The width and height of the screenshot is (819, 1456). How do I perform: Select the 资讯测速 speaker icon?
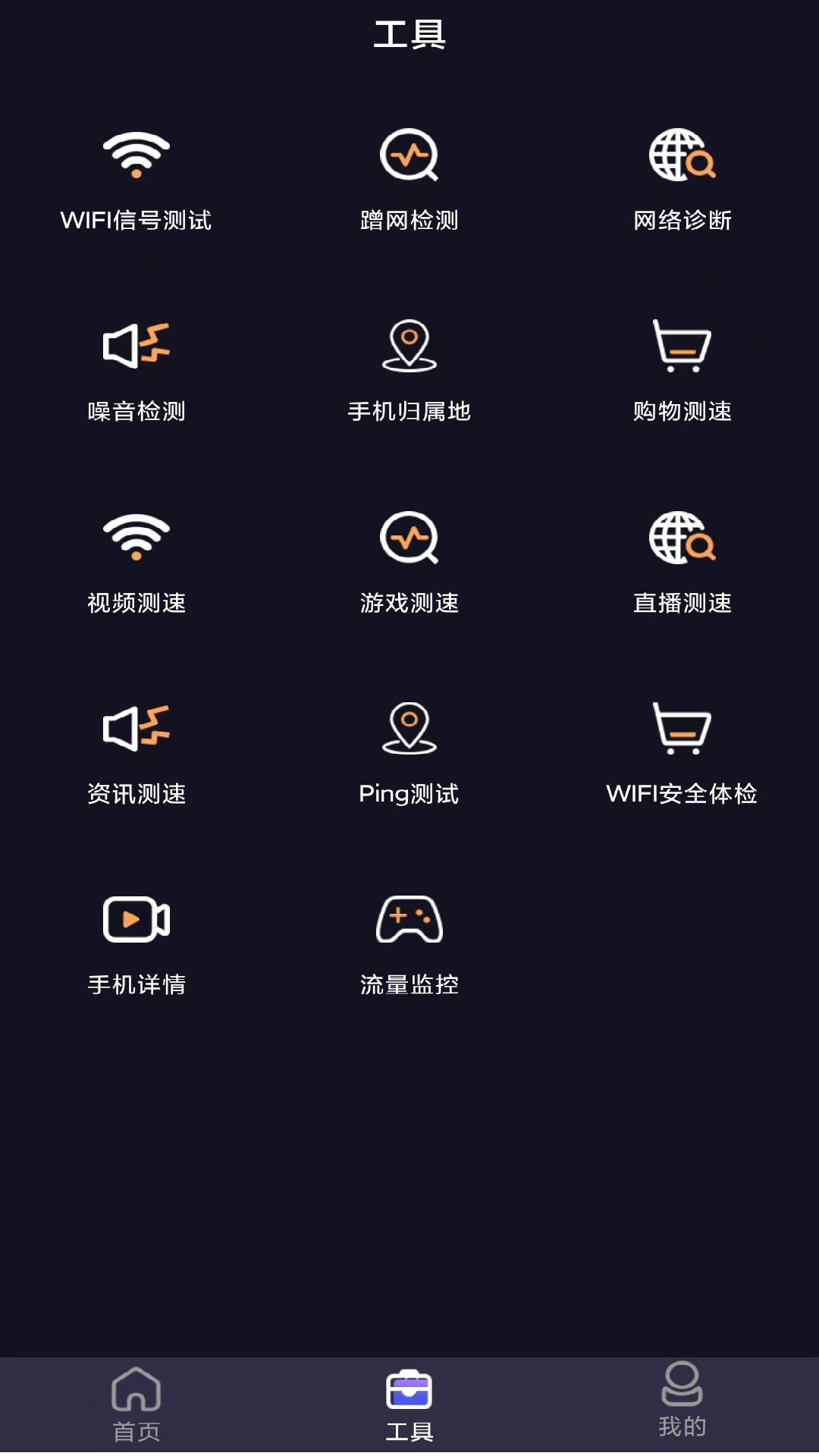click(136, 728)
